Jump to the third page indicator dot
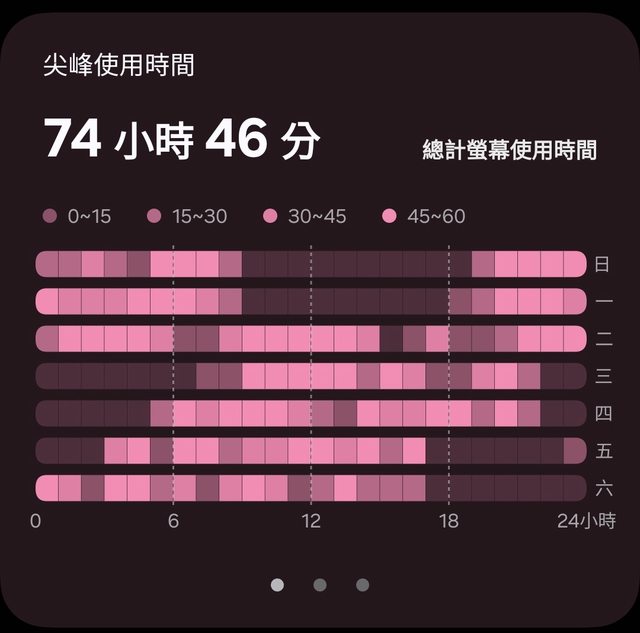The width and height of the screenshot is (640, 633). [x=362, y=585]
